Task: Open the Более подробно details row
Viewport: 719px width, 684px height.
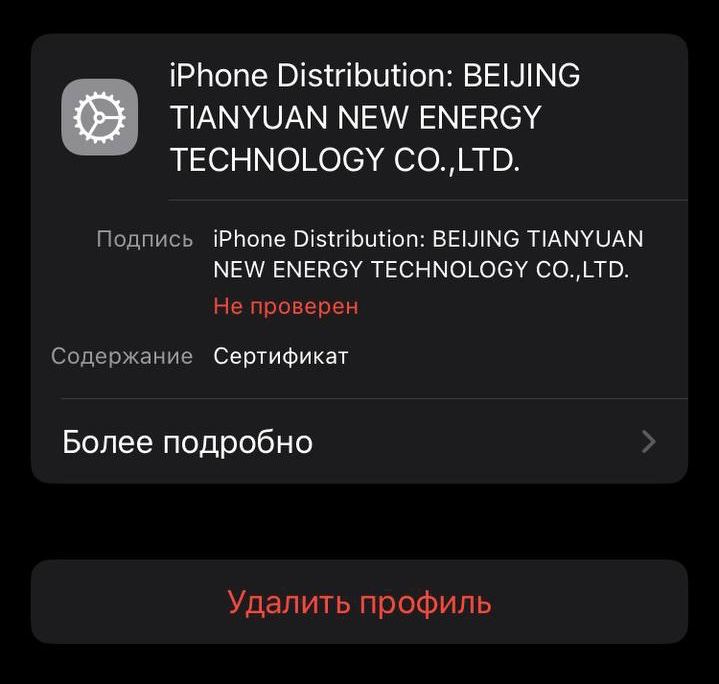Action: click(359, 442)
